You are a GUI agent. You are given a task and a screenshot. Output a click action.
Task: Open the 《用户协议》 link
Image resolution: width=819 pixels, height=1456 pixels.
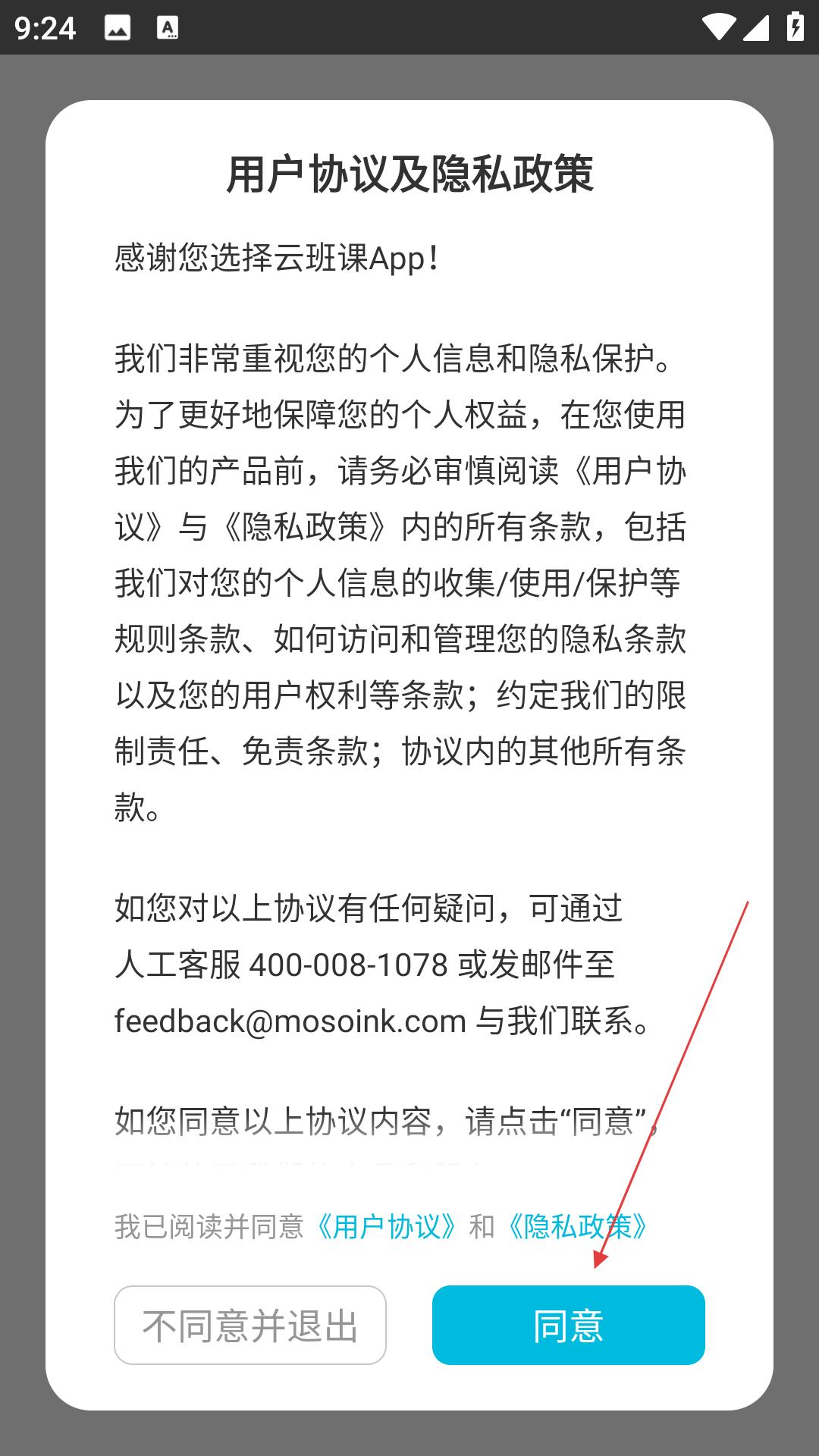[x=387, y=1226]
